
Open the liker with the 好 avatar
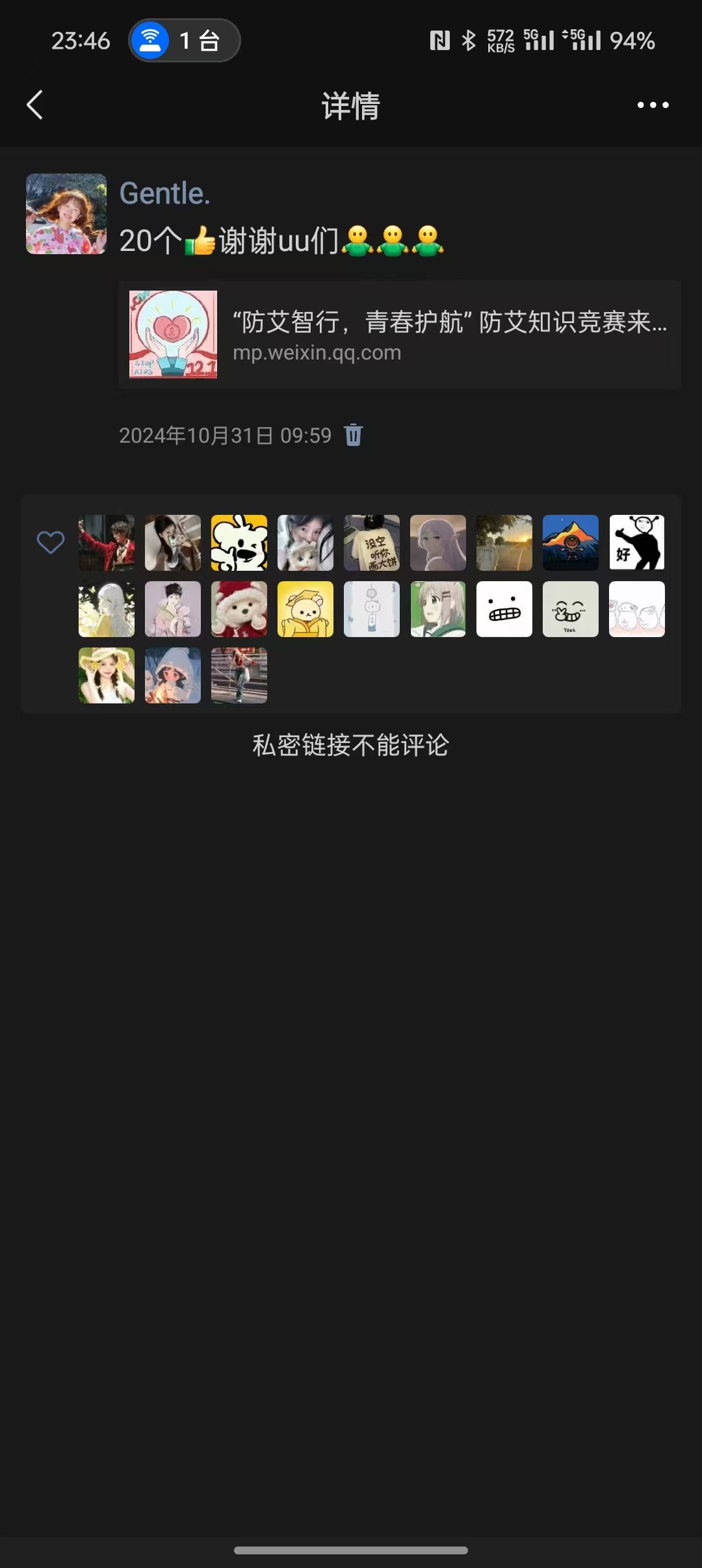(x=637, y=543)
